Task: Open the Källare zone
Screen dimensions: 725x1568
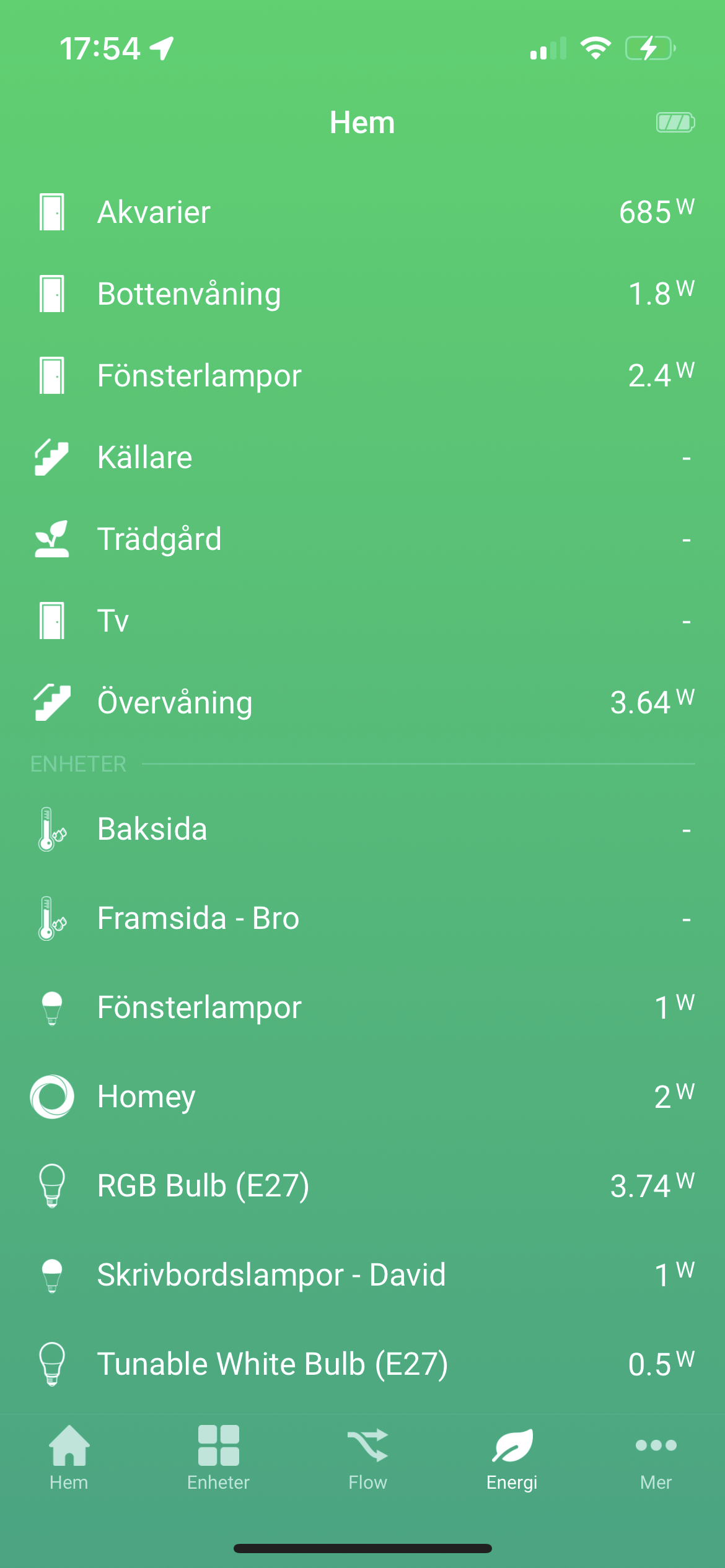Action: (x=362, y=458)
